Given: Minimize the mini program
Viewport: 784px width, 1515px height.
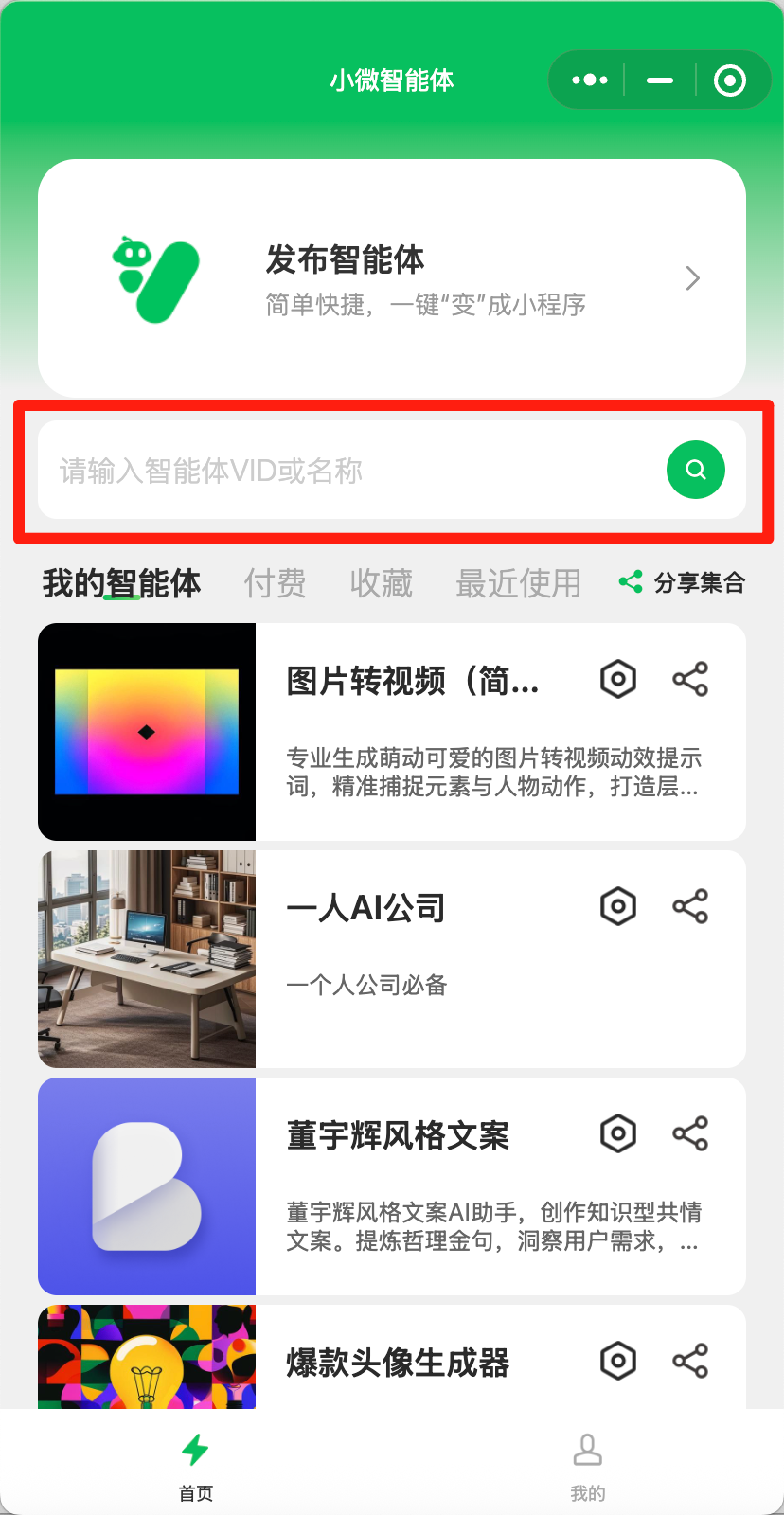Looking at the screenshot, I should coord(660,80).
